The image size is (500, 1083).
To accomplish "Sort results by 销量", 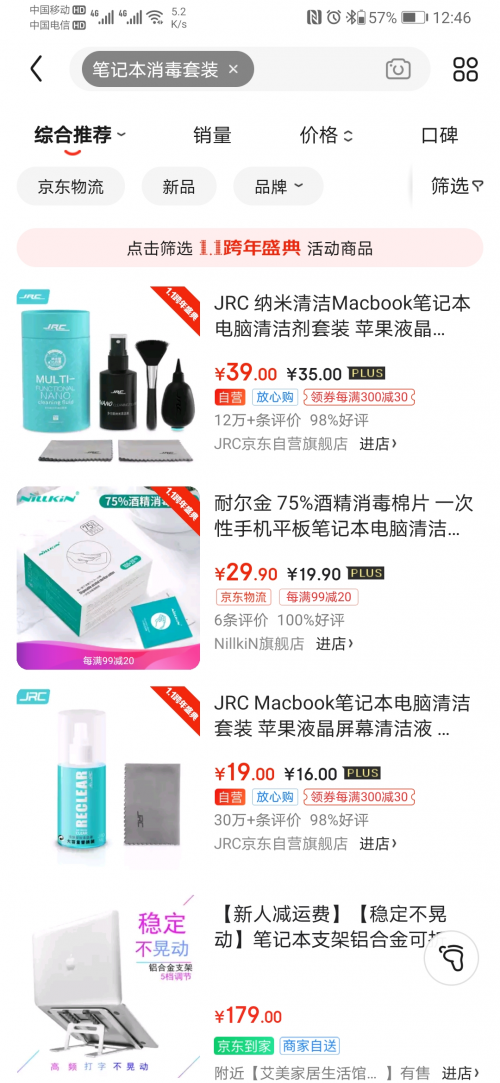I will click(x=212, y=135).
